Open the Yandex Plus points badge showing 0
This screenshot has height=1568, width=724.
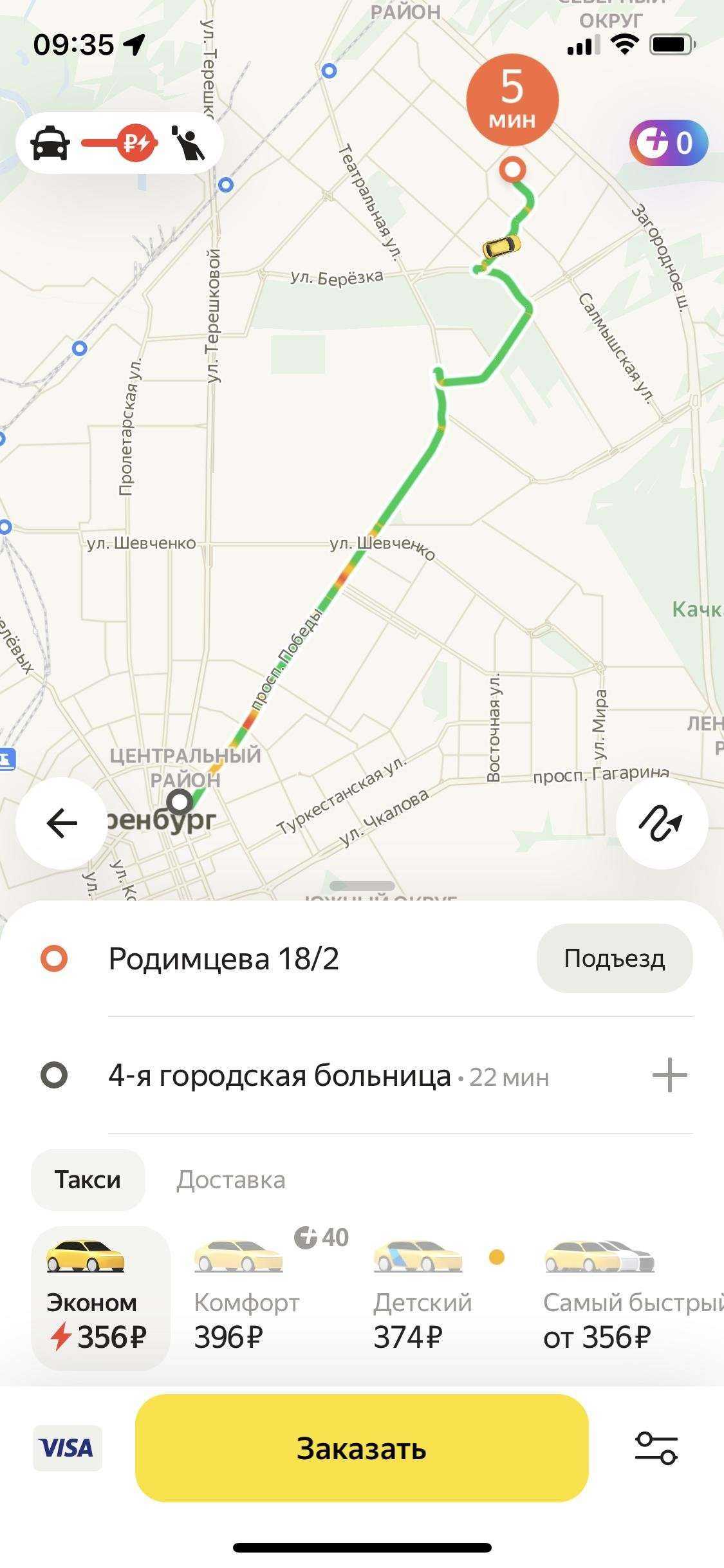click(x=669, y=143)
